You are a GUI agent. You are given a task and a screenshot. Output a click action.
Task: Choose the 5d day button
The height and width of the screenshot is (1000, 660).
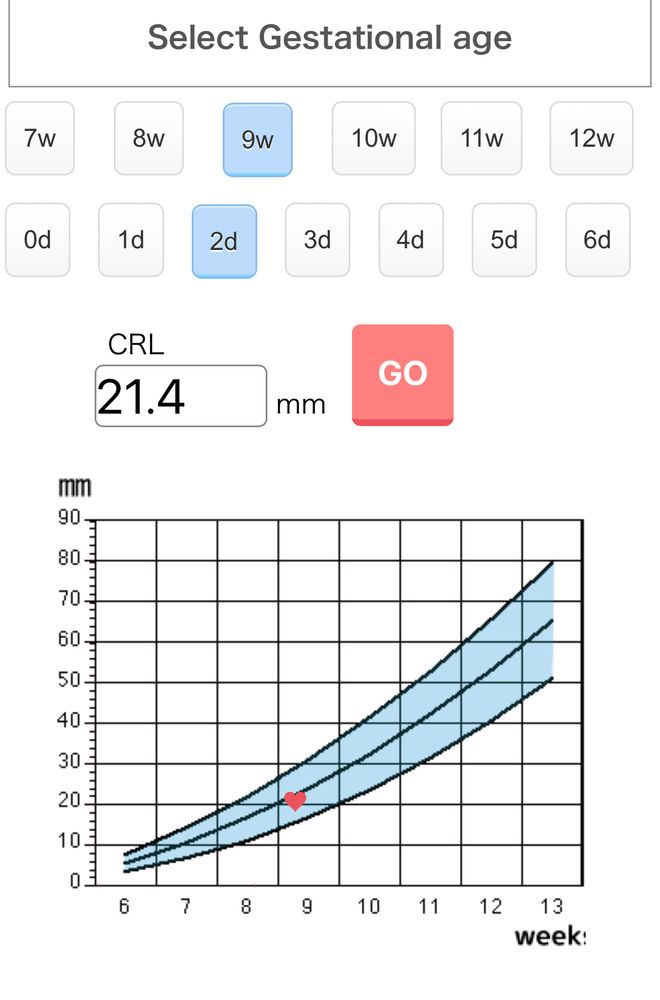point(504,240)
